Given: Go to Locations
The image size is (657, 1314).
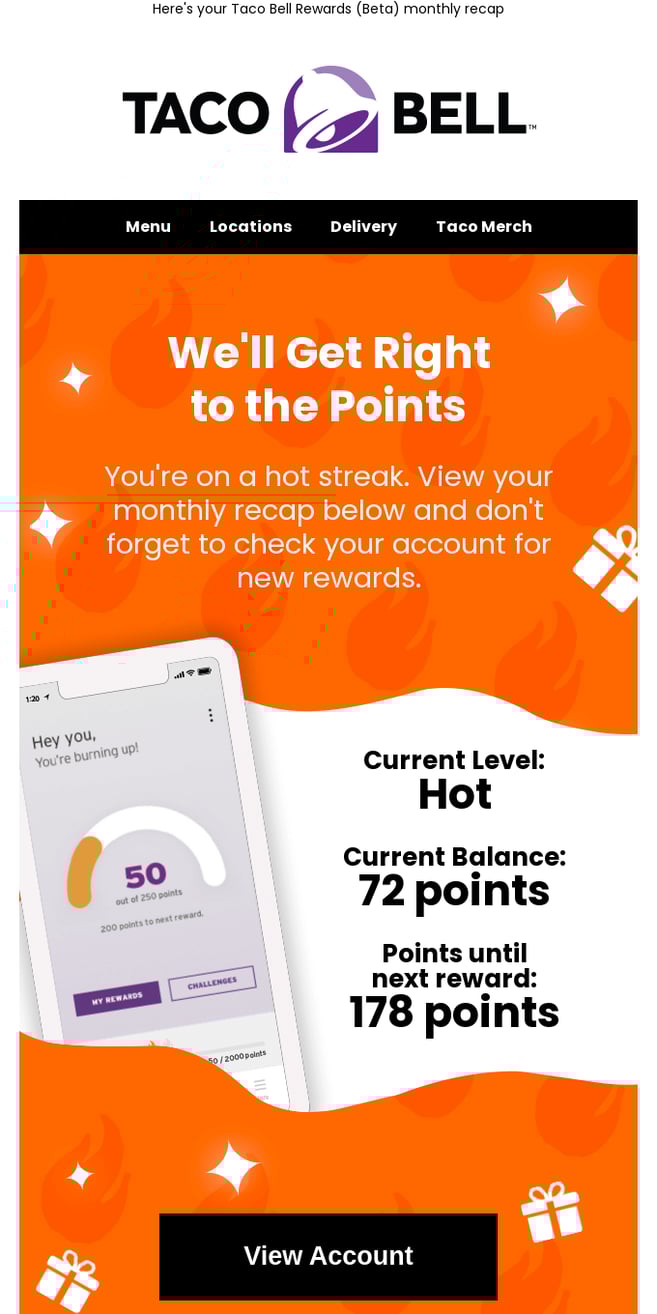Looking at the screenshot, I should tap(250, 227).
